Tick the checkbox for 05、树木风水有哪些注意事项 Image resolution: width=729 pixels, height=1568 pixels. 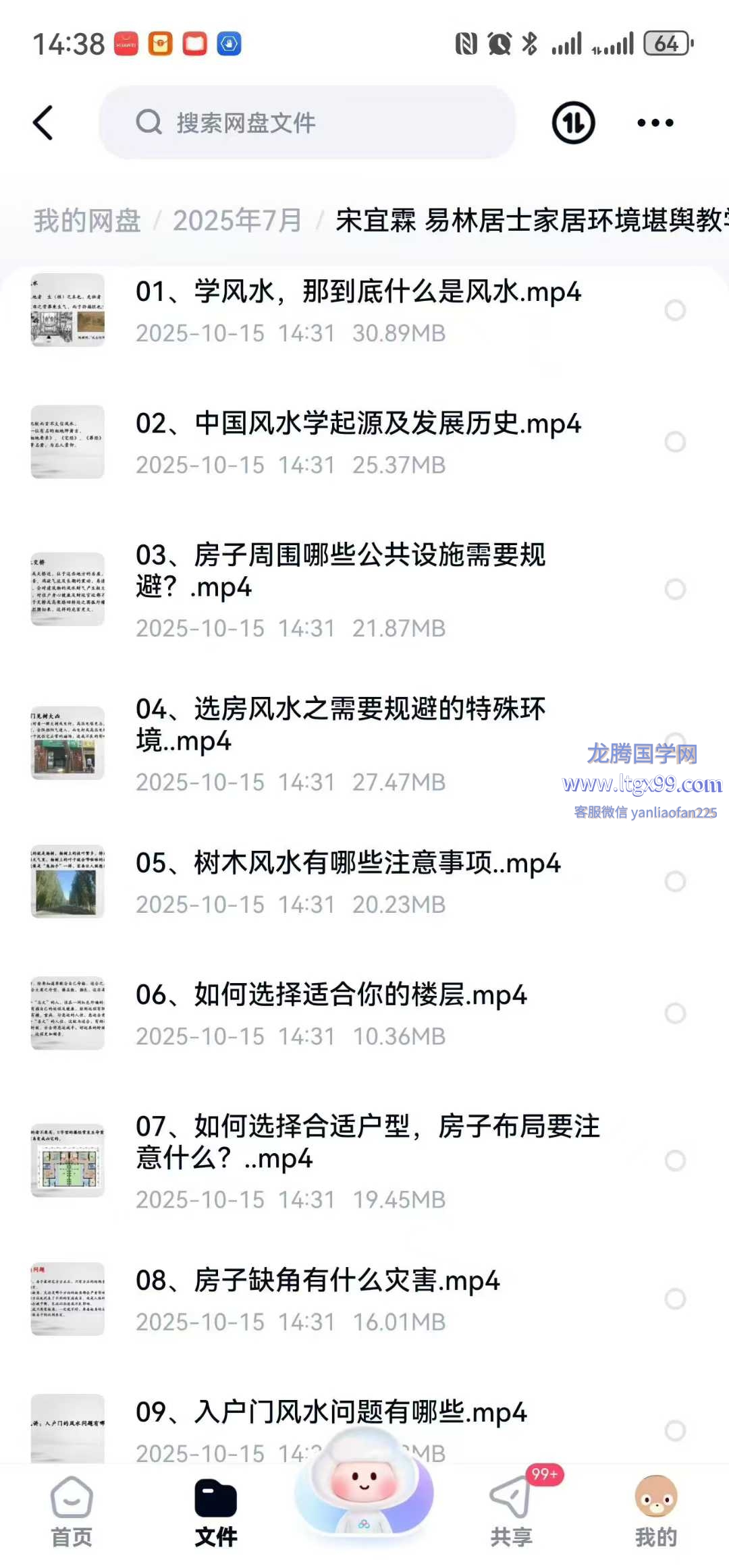[675, 881]
